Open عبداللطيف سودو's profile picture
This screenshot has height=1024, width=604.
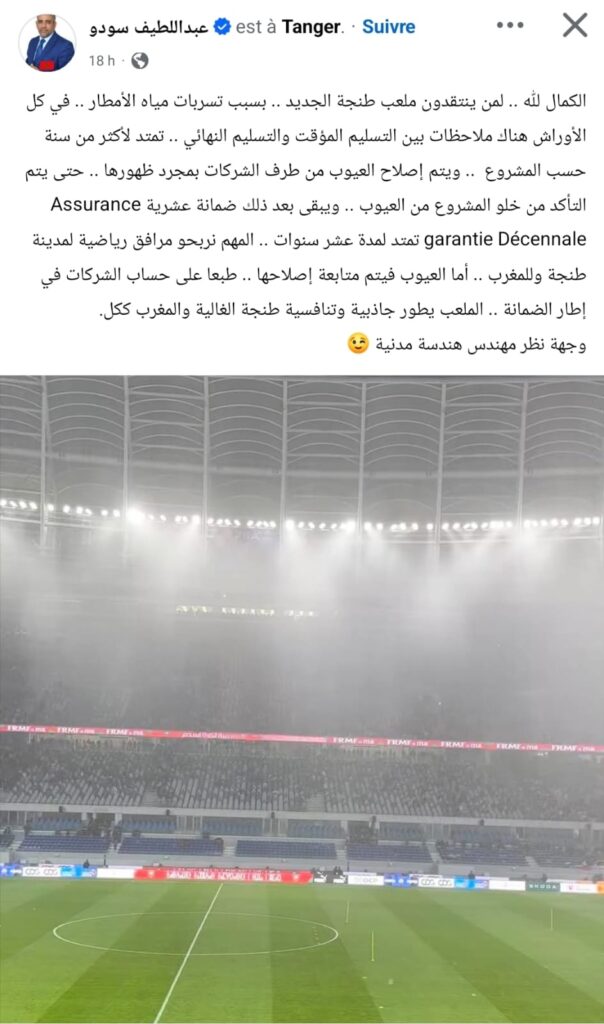[47, 43]
